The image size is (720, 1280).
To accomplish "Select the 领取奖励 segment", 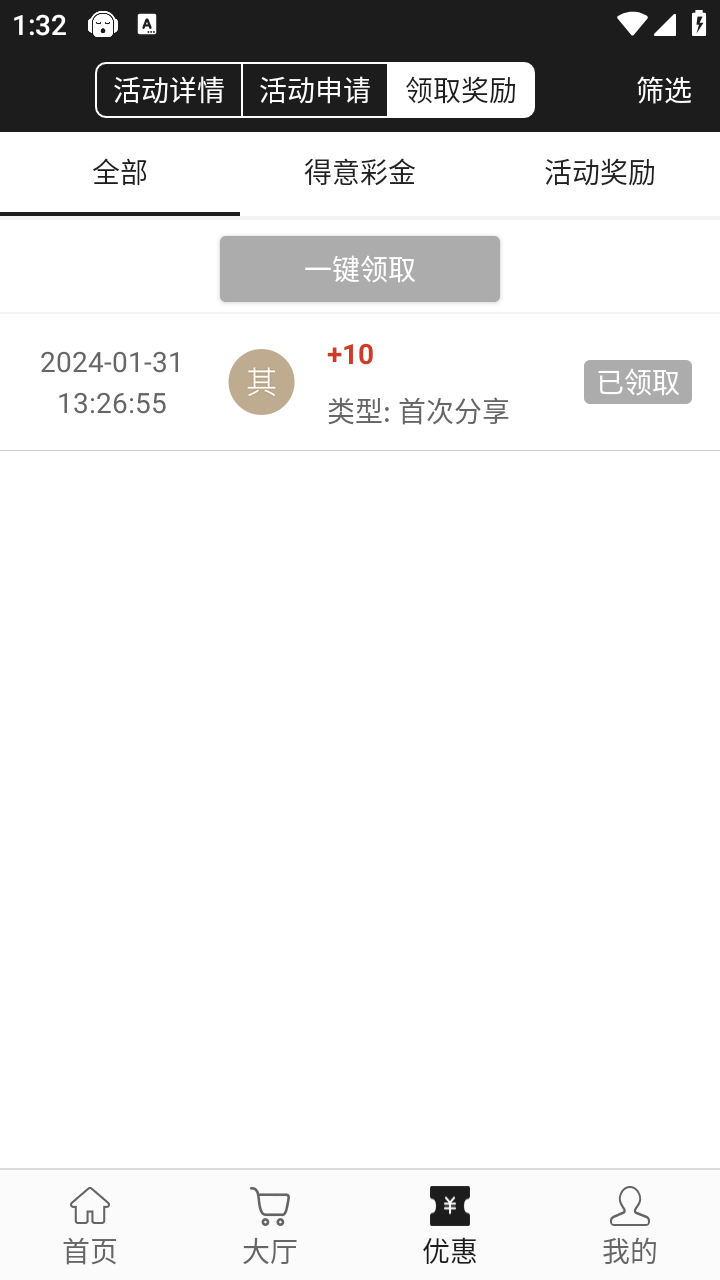I will pyautogui.click(x=461, y=90).
